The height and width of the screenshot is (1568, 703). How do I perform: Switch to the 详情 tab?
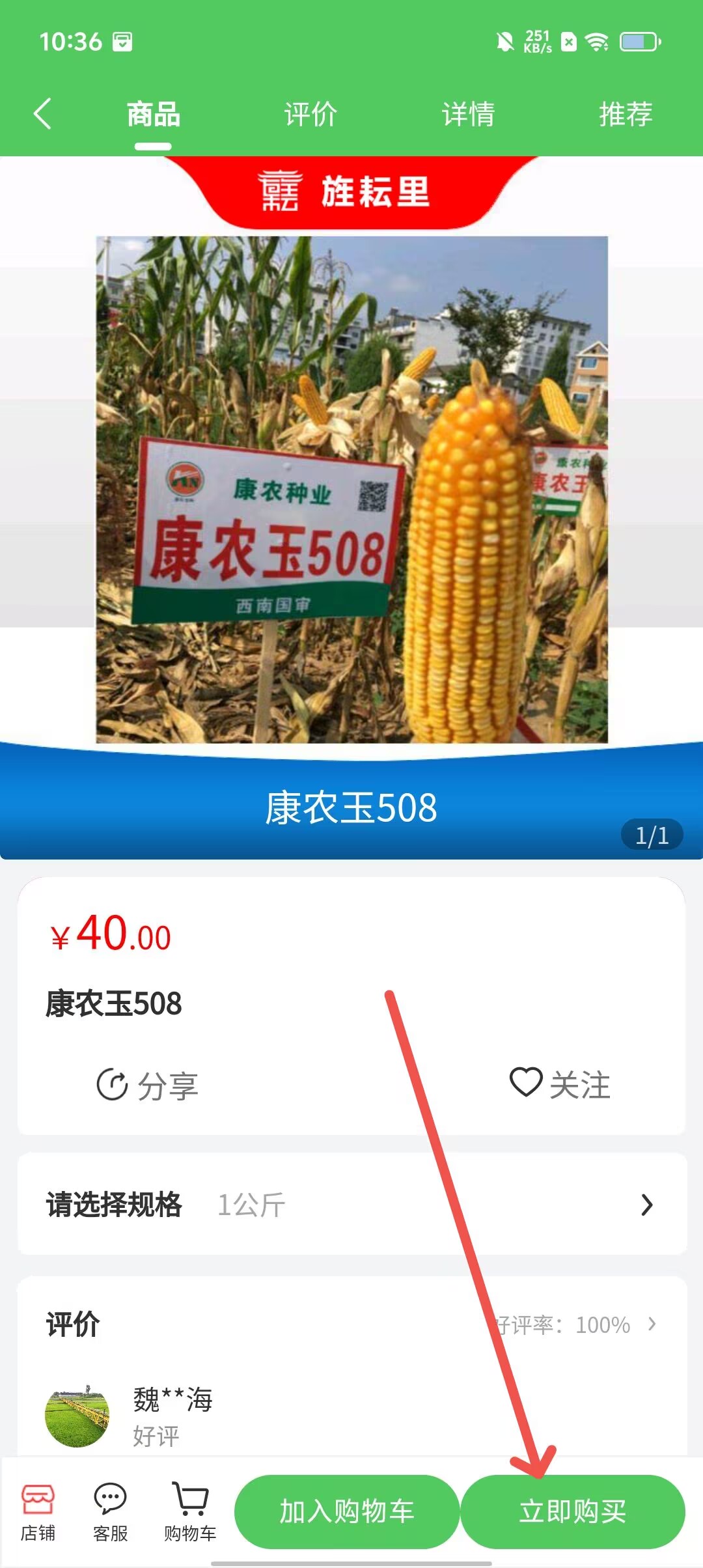[x=468, y=115]
